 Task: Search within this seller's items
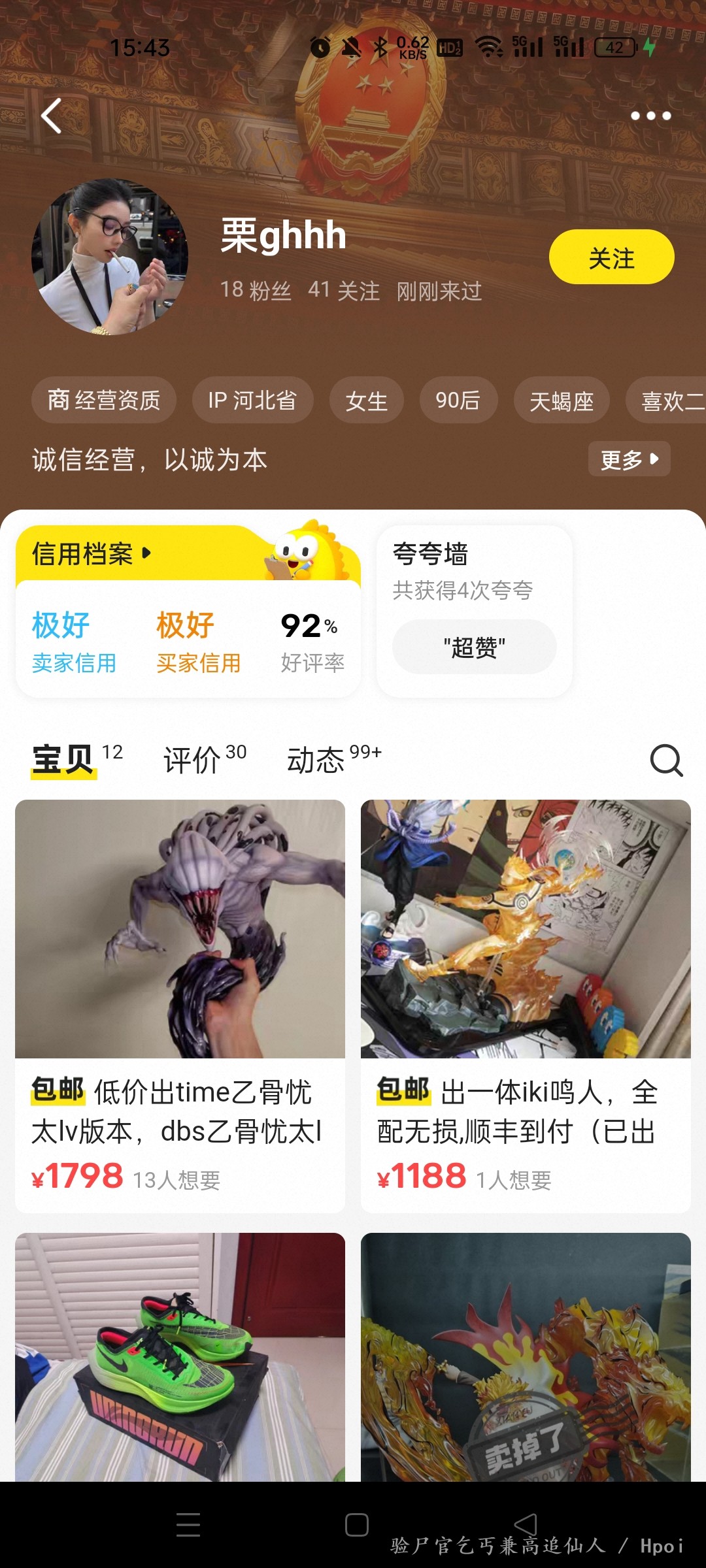click(666, 760)
